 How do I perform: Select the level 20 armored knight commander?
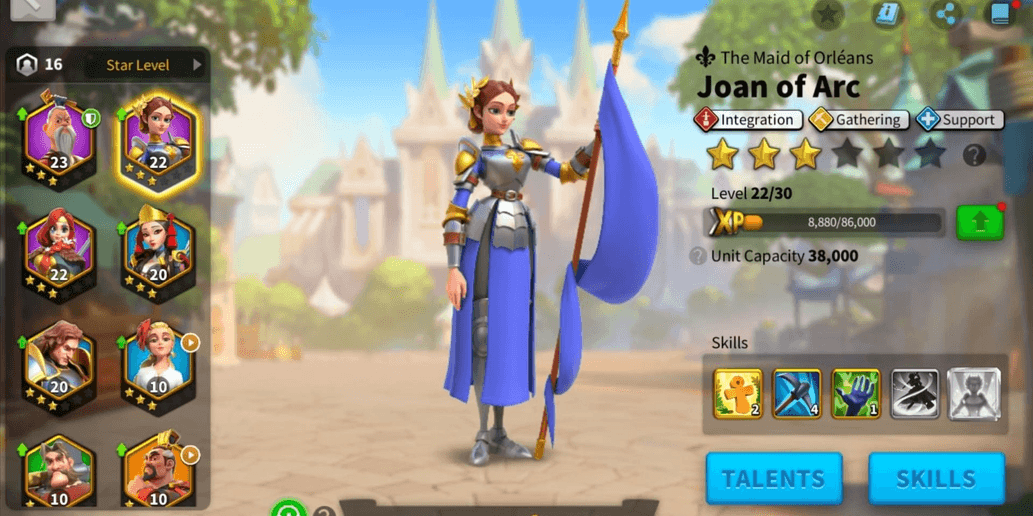[59, 362]
